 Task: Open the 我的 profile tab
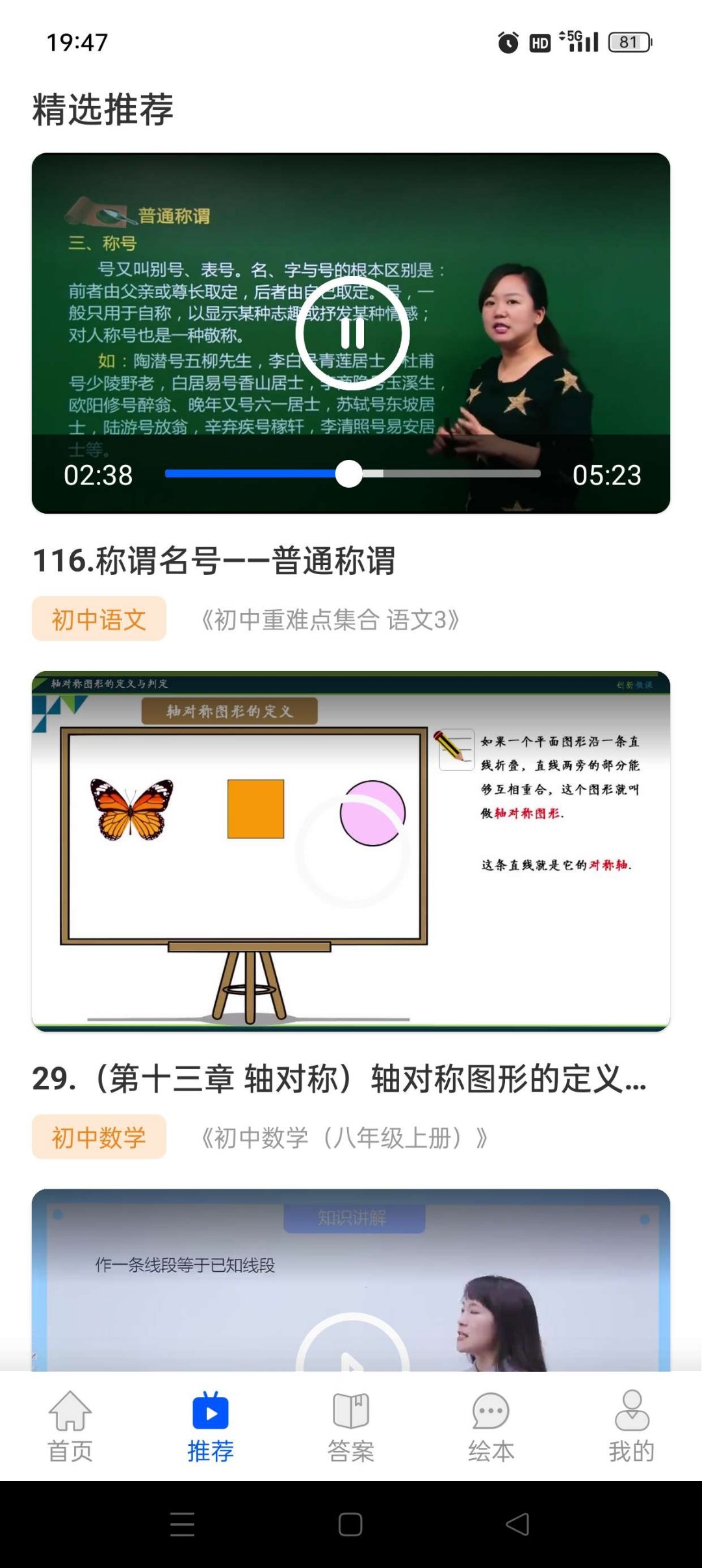(x=632, y=1426)
